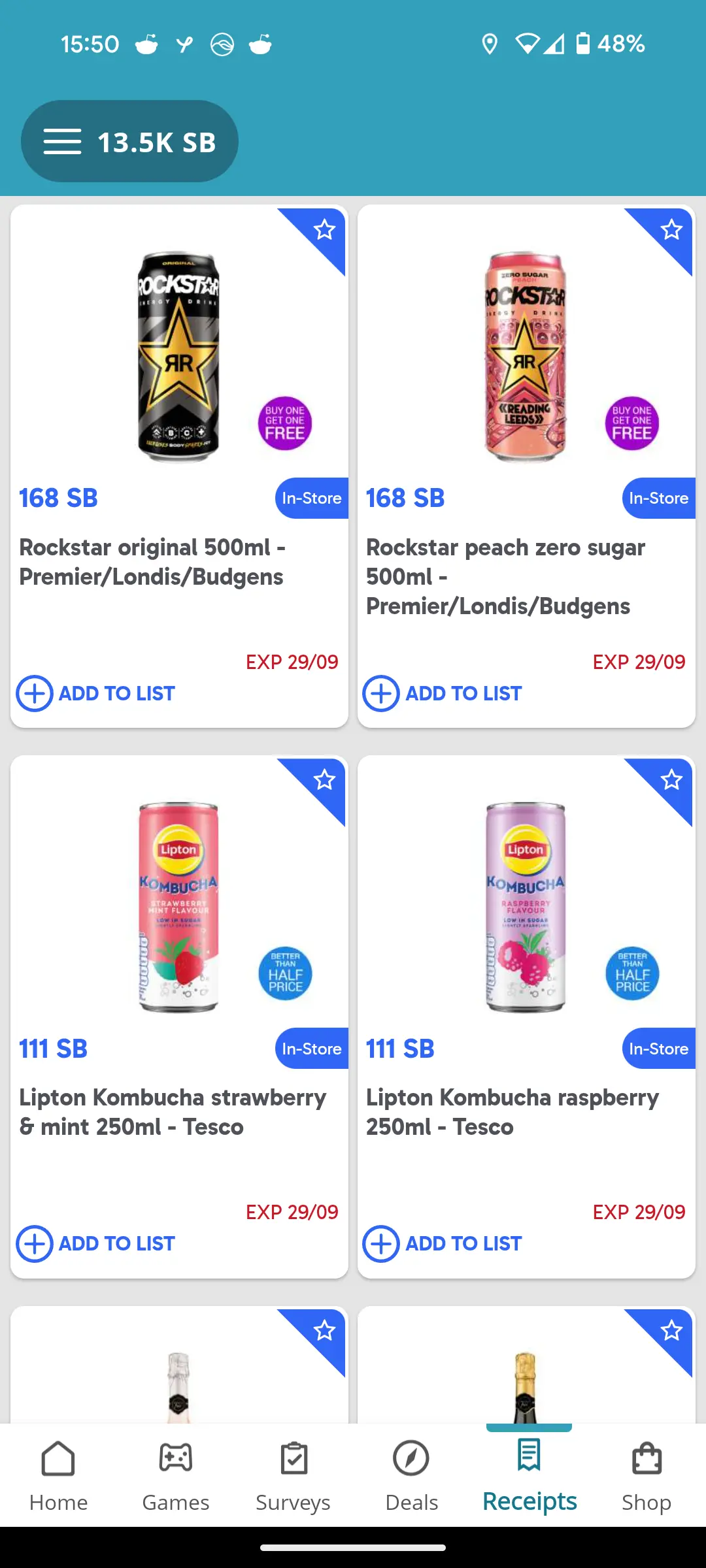Add Rockstar peach zero sugar to list
The image size is (706, 1568).
tap(443, 693)
